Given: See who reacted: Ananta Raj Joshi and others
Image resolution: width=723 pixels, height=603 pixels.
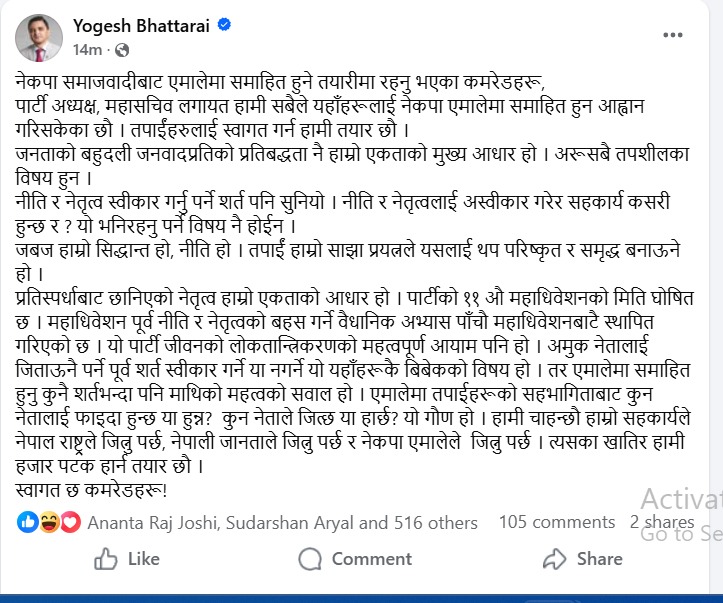Looking at the screenshot, I should coord(283,523).
